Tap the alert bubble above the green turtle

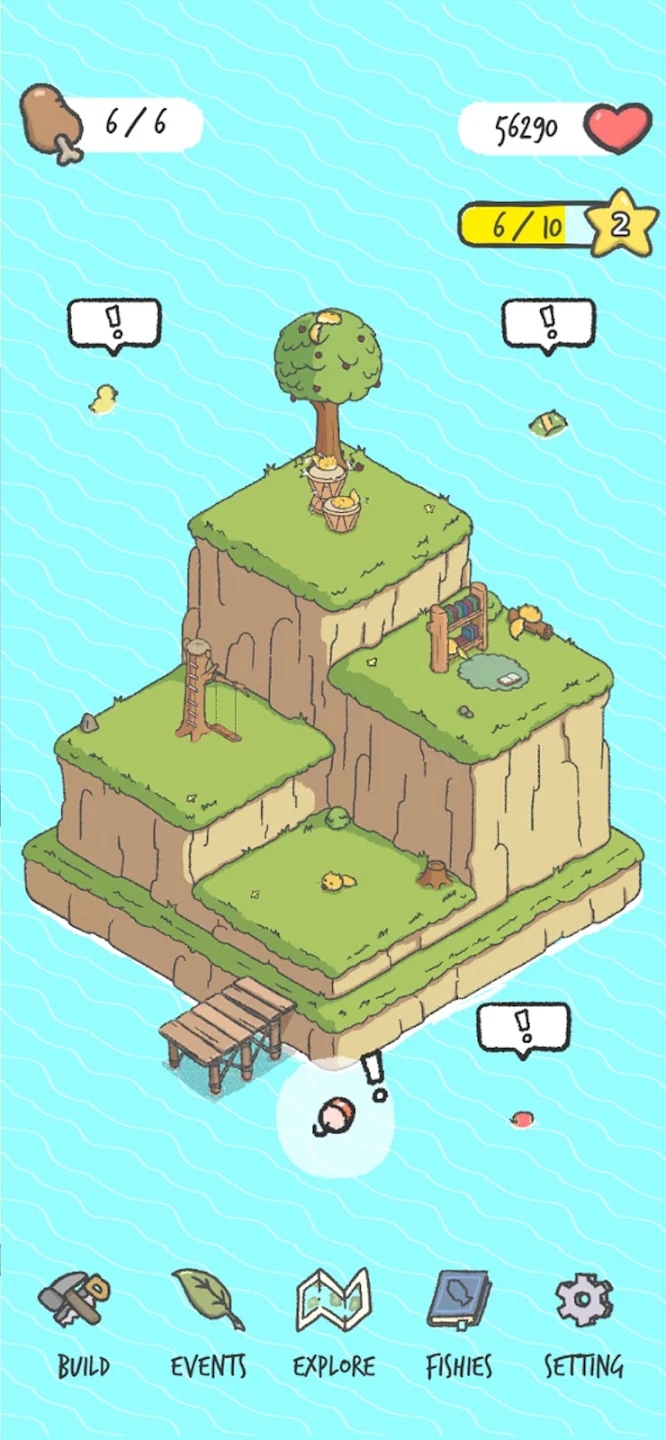point(548,323)
